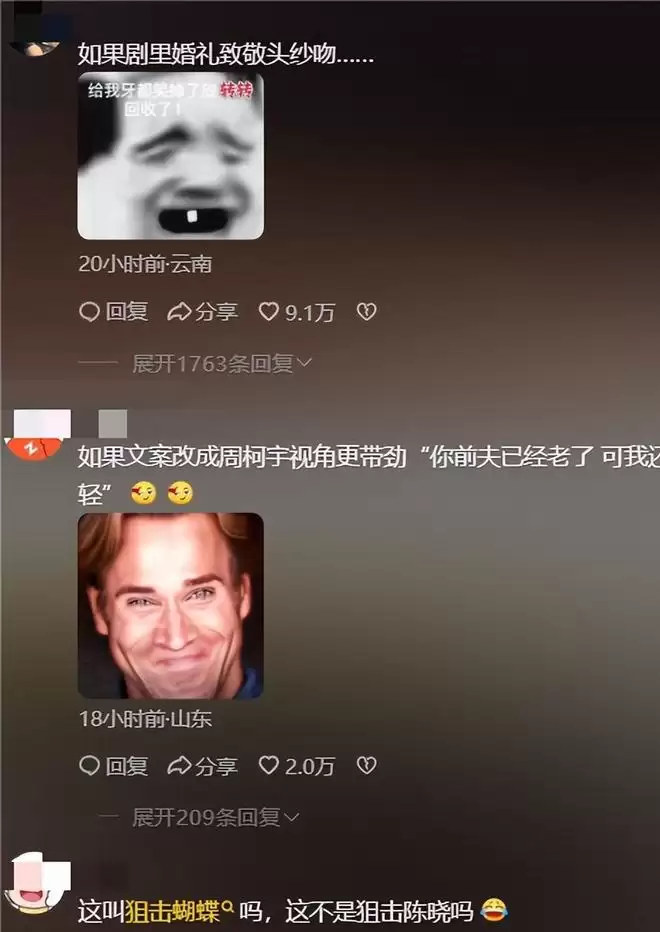This screenshot has height=932, width=660.
Task: View the smiling man image in the 山东 comment
Action: 170,605
